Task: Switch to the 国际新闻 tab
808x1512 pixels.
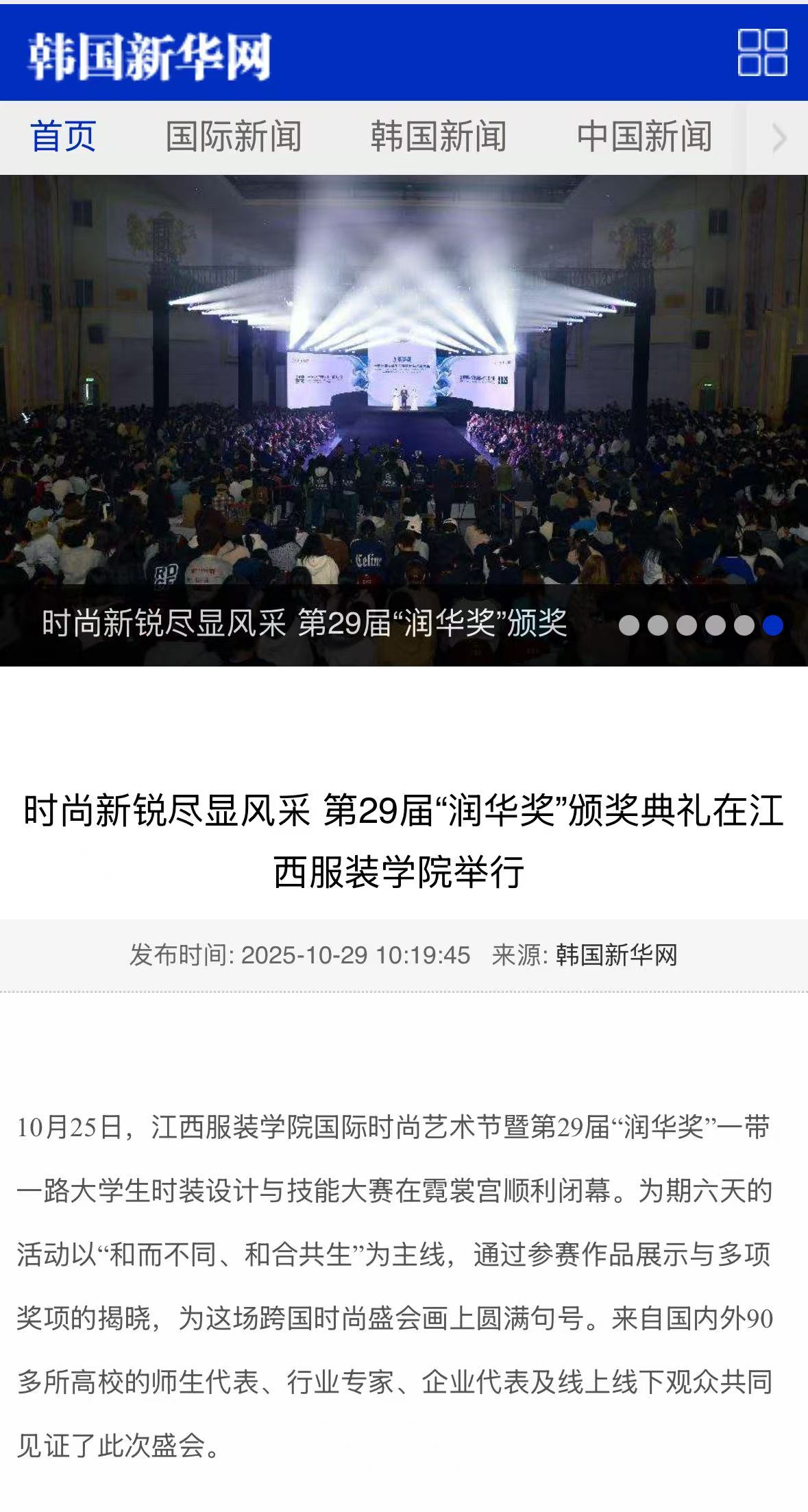Action: (x=234, y=136)
